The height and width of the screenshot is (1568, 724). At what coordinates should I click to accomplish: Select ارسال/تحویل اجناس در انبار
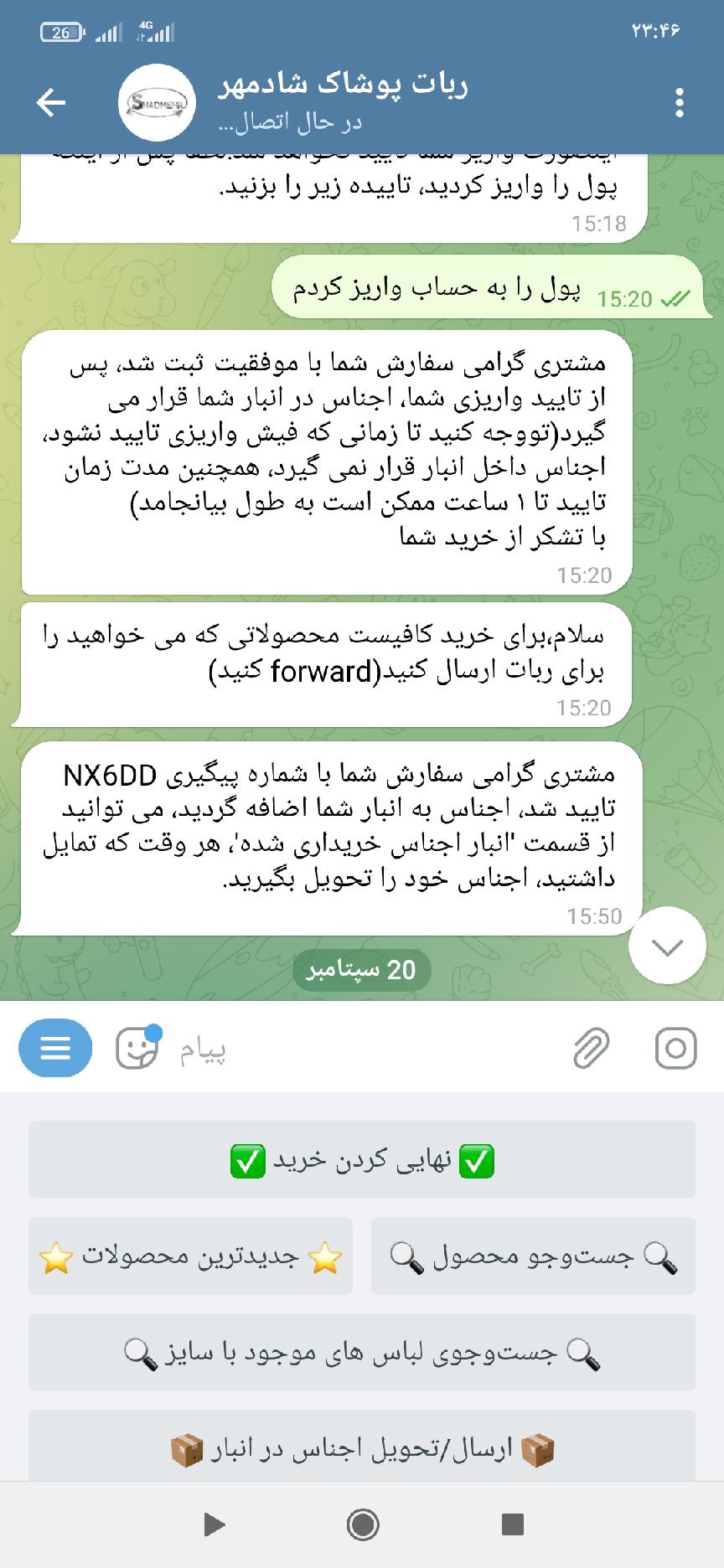coord(362,1447)
